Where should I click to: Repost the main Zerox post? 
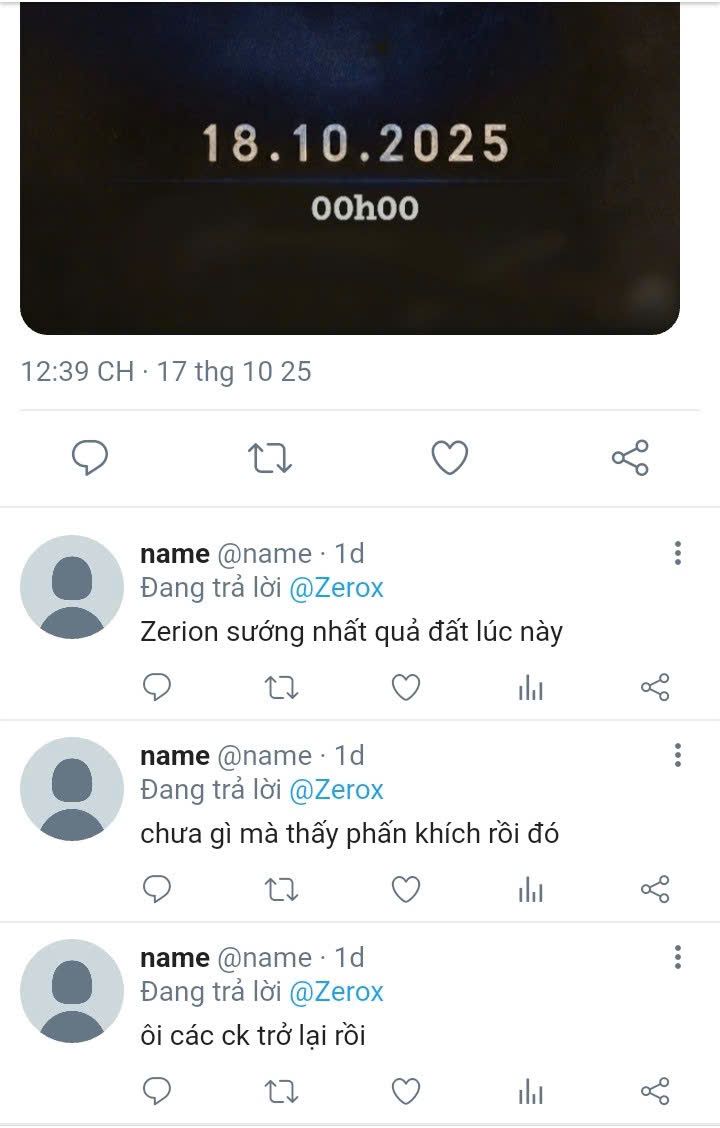(x=270, y=458)
